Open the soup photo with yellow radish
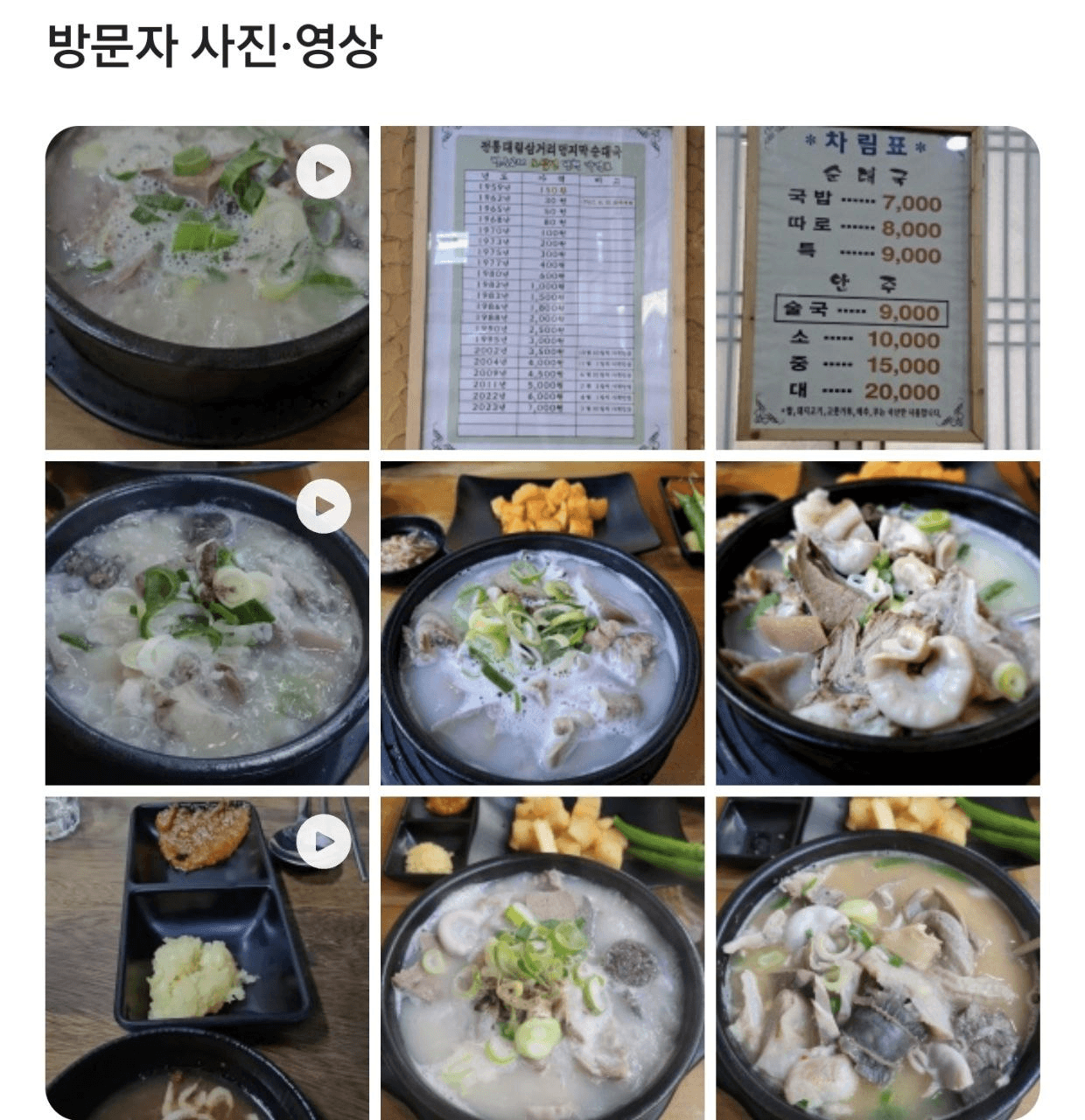 542,623
